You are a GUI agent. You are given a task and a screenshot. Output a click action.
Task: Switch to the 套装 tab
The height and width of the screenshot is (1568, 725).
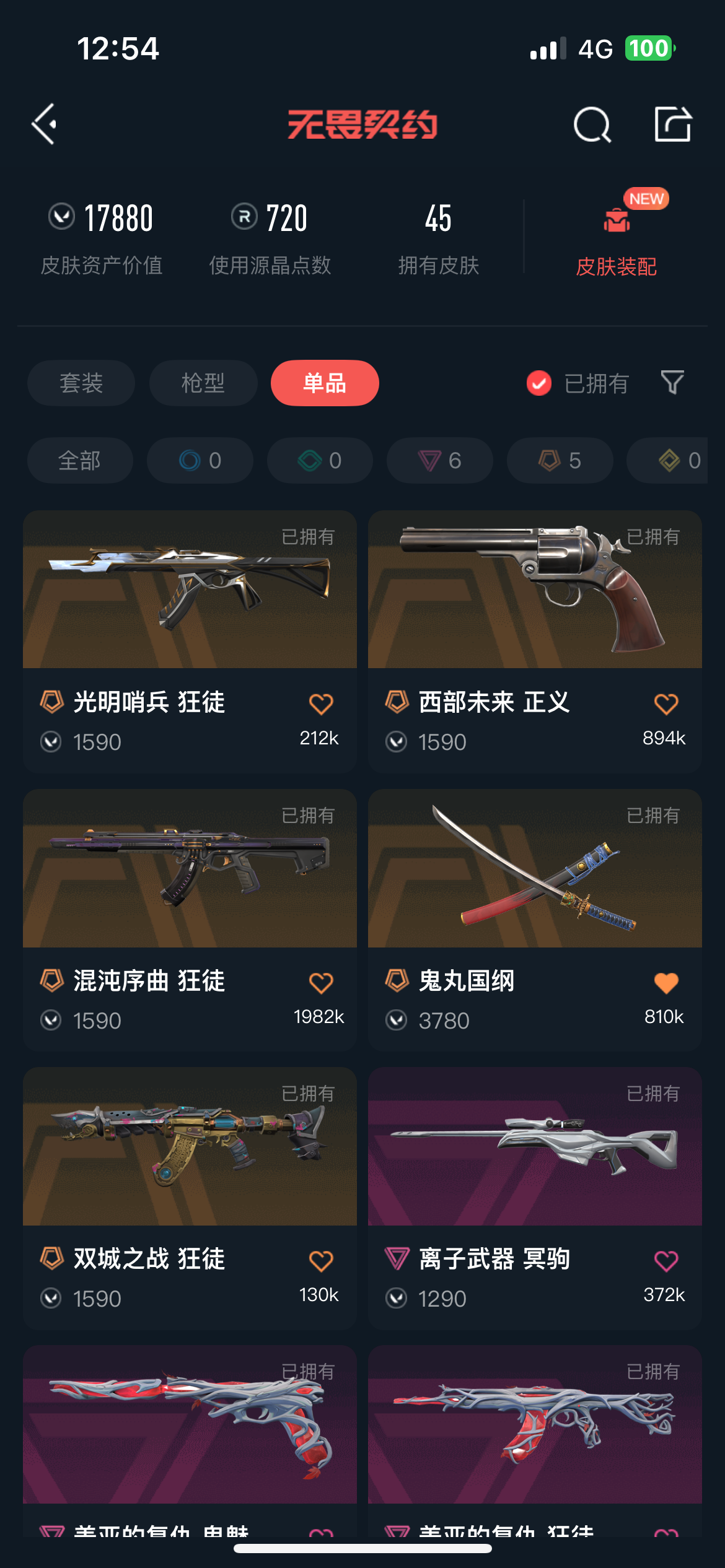(81, 383)
